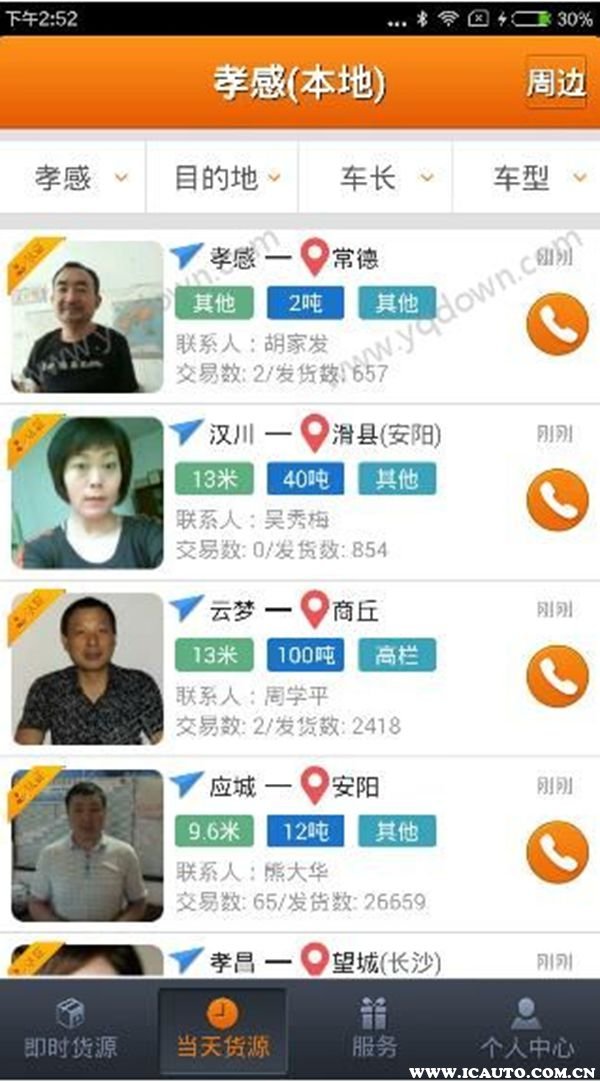The width and height of the screenshot is (600, 1082).
Task: Open the 个人中心 tab
Action: pyautogui.click(x=526, y=1030)
